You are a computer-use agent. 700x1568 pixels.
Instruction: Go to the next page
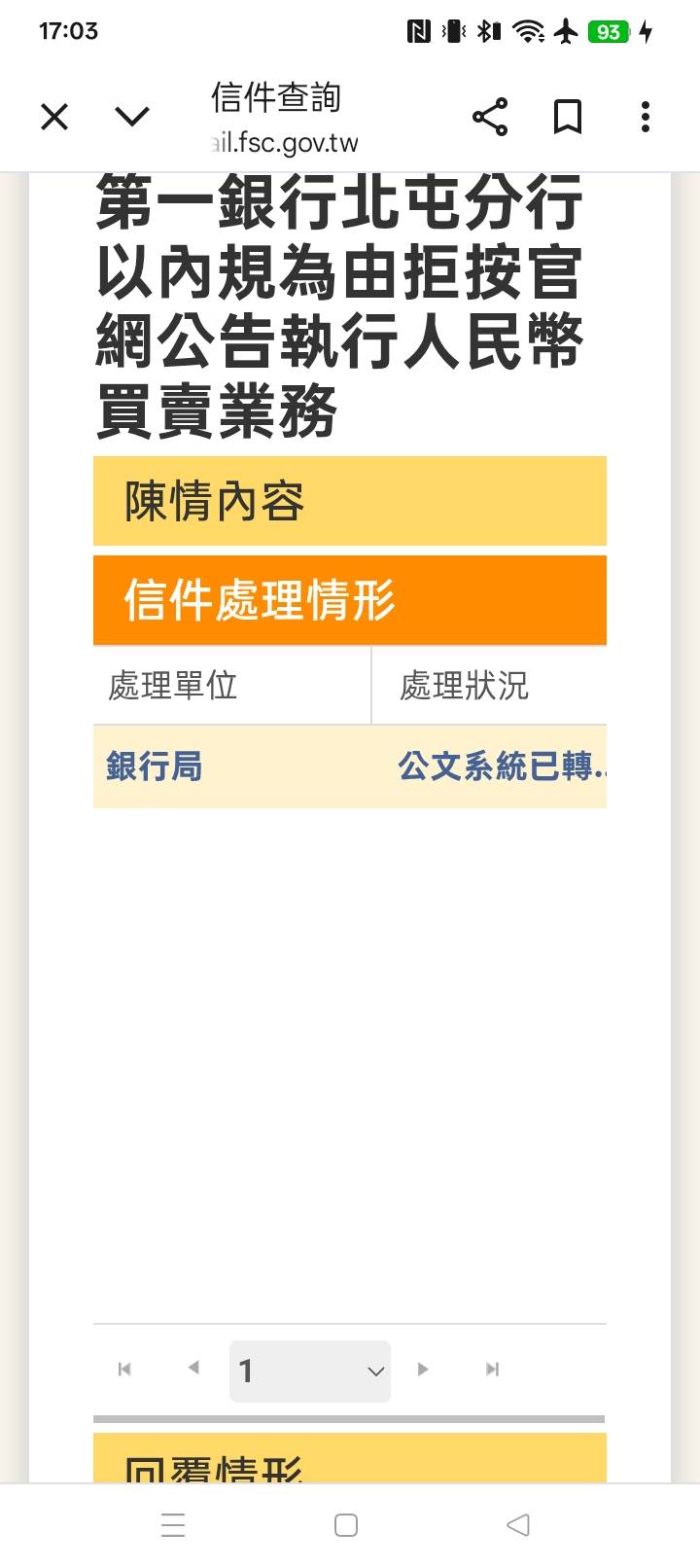tap(423, 1370)
